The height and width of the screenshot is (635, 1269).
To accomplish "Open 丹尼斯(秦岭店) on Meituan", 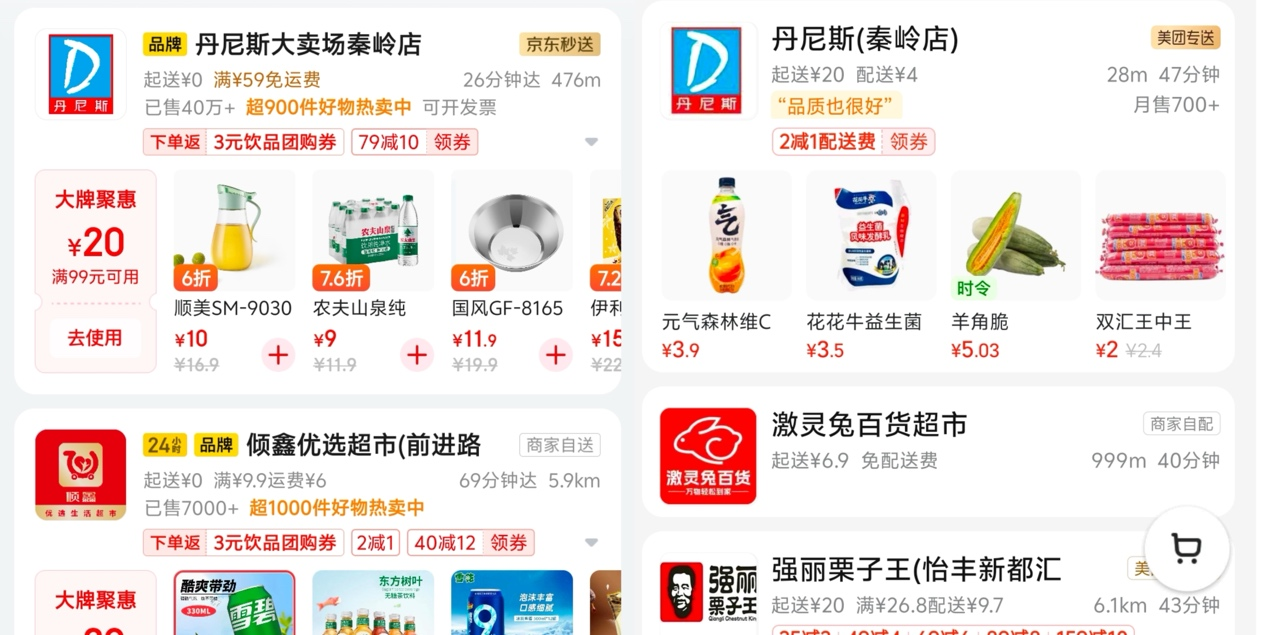I will pyautogui.click(x=865, y=39).
